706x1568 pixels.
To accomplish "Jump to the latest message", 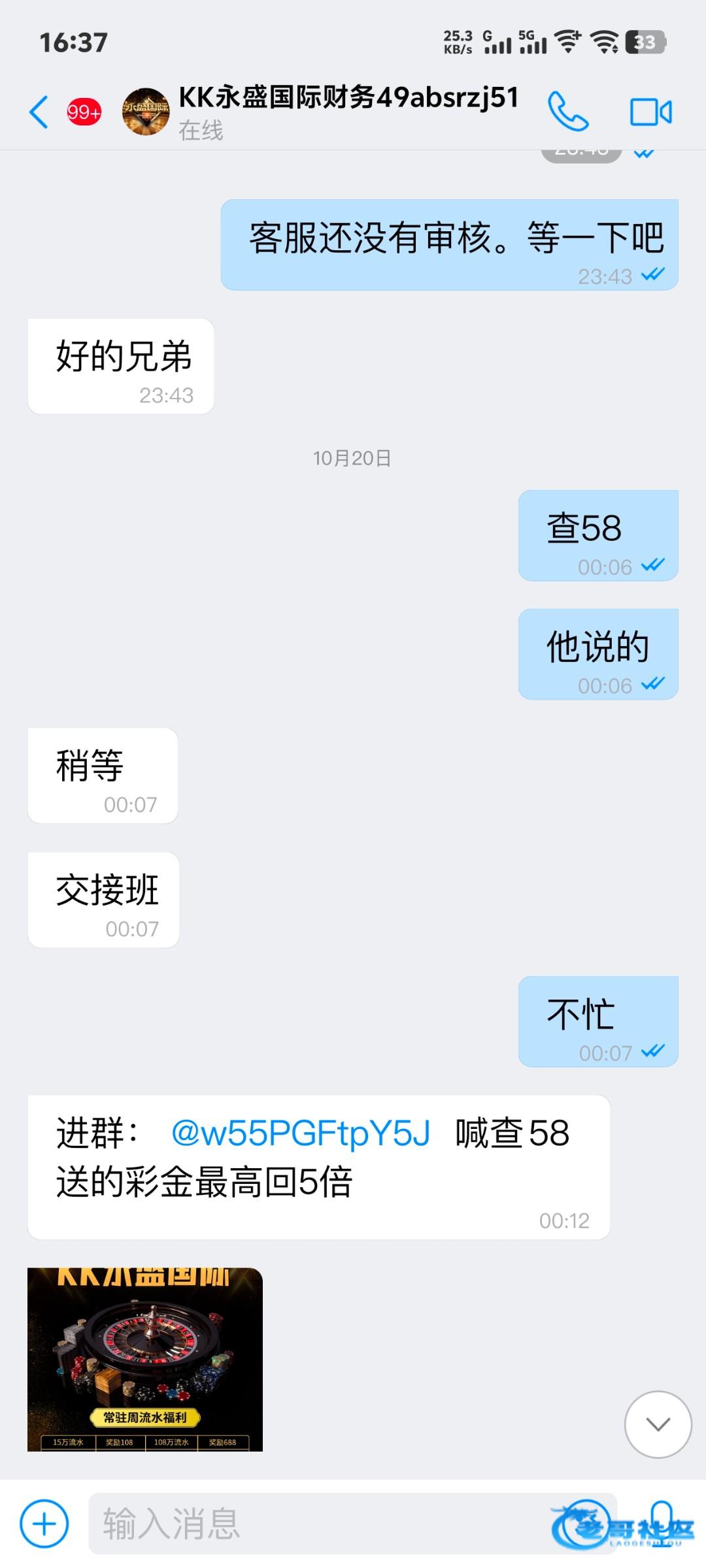I will 658,1424.
